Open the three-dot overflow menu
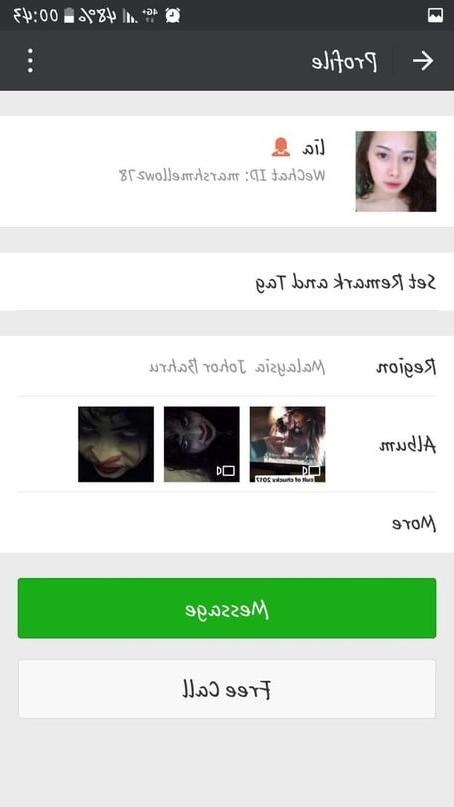The width and height of the screenshot is (454, 807). [x=30, y=61]
